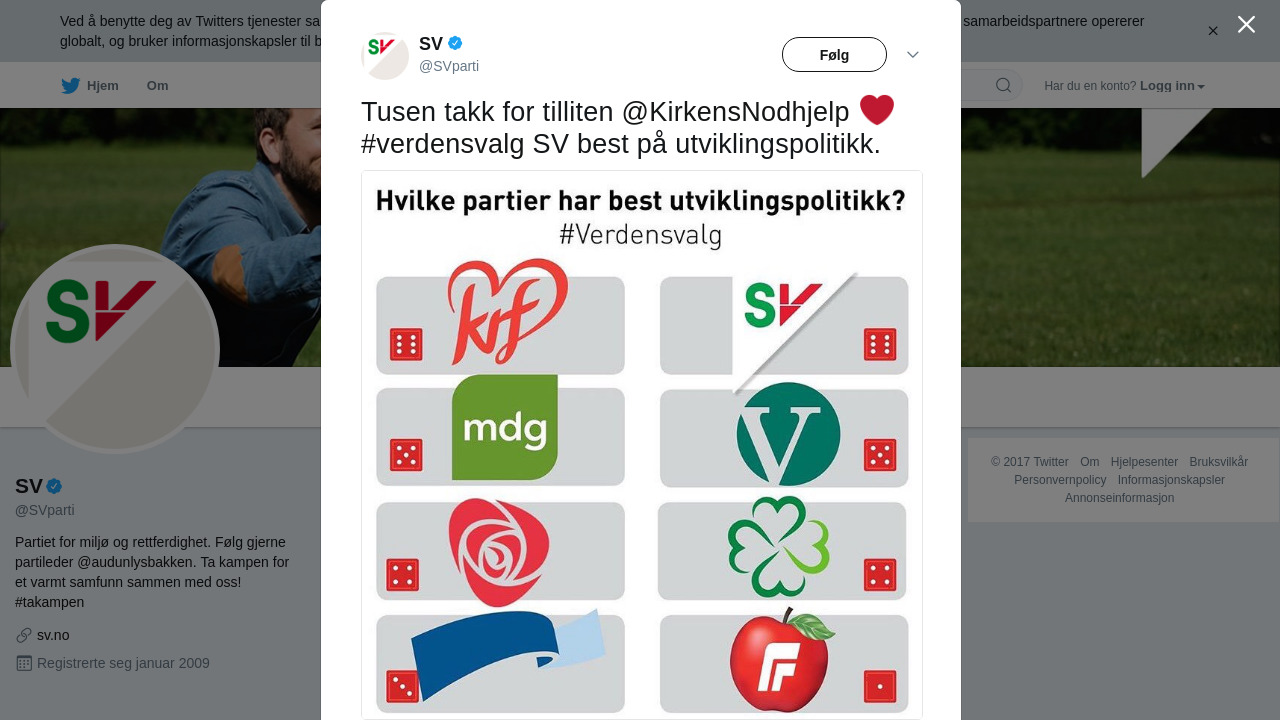Dismiss the cookie notice banner
The width and height of the screenshot is (1280, 720).
tap(1213, 31)
